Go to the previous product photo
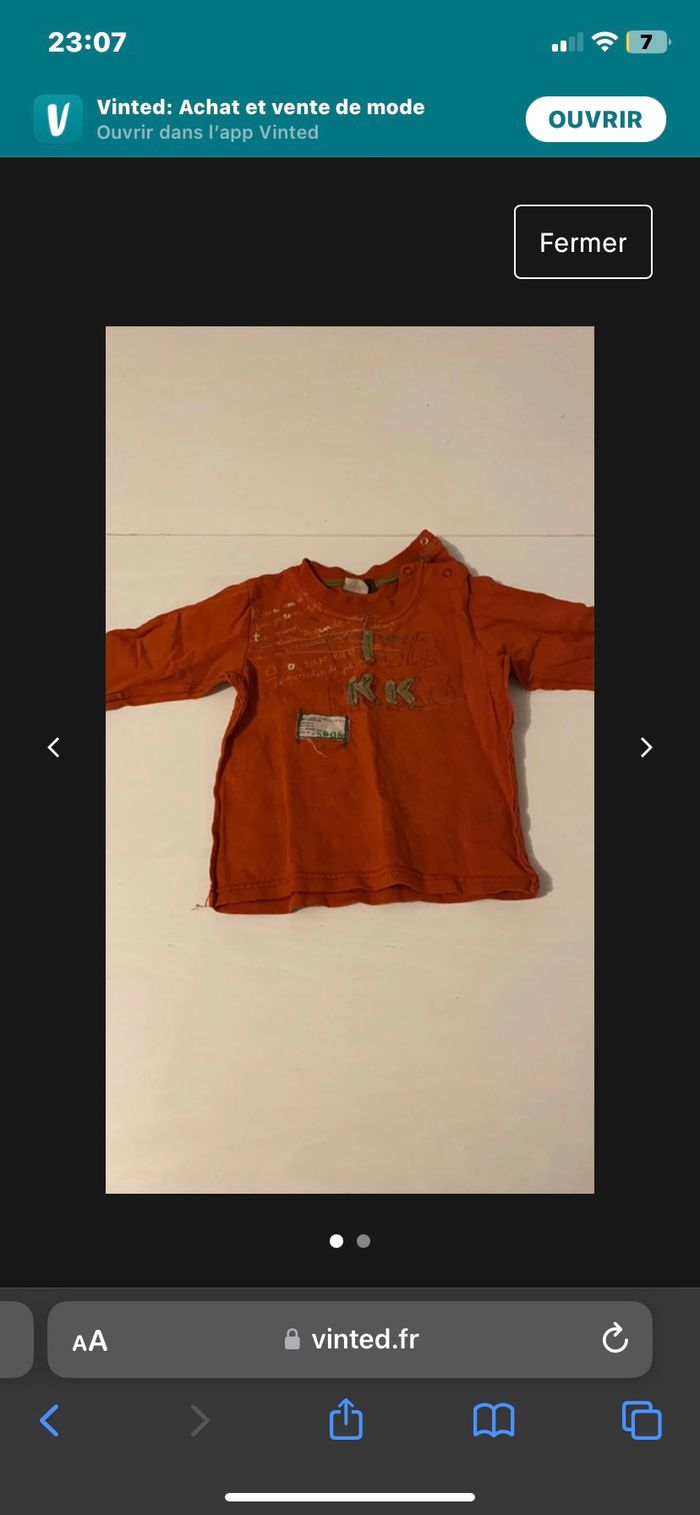The width and height of the screenshot is (700, 1515). pyautogui.click(x=54, y=747)
